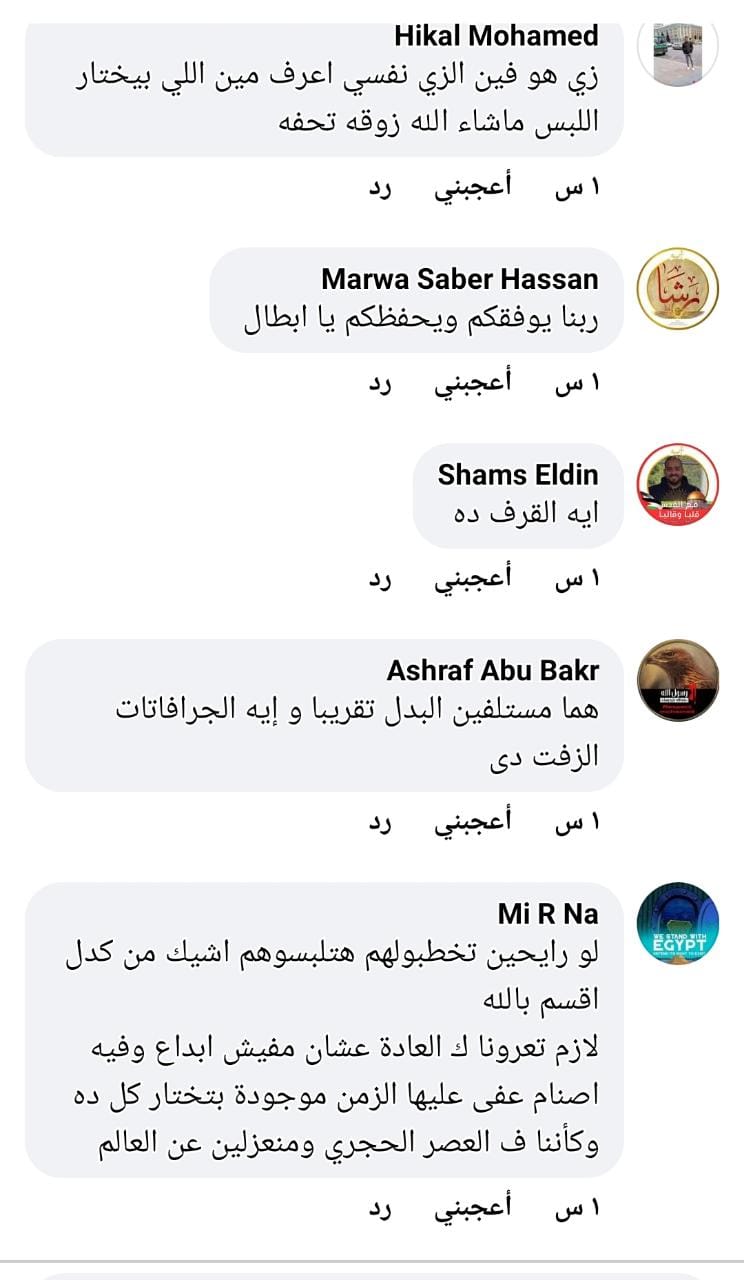This screenshot has width=744, height=1280.
Task: Like Shams Eldin's comment
Action: click(473, 581)
